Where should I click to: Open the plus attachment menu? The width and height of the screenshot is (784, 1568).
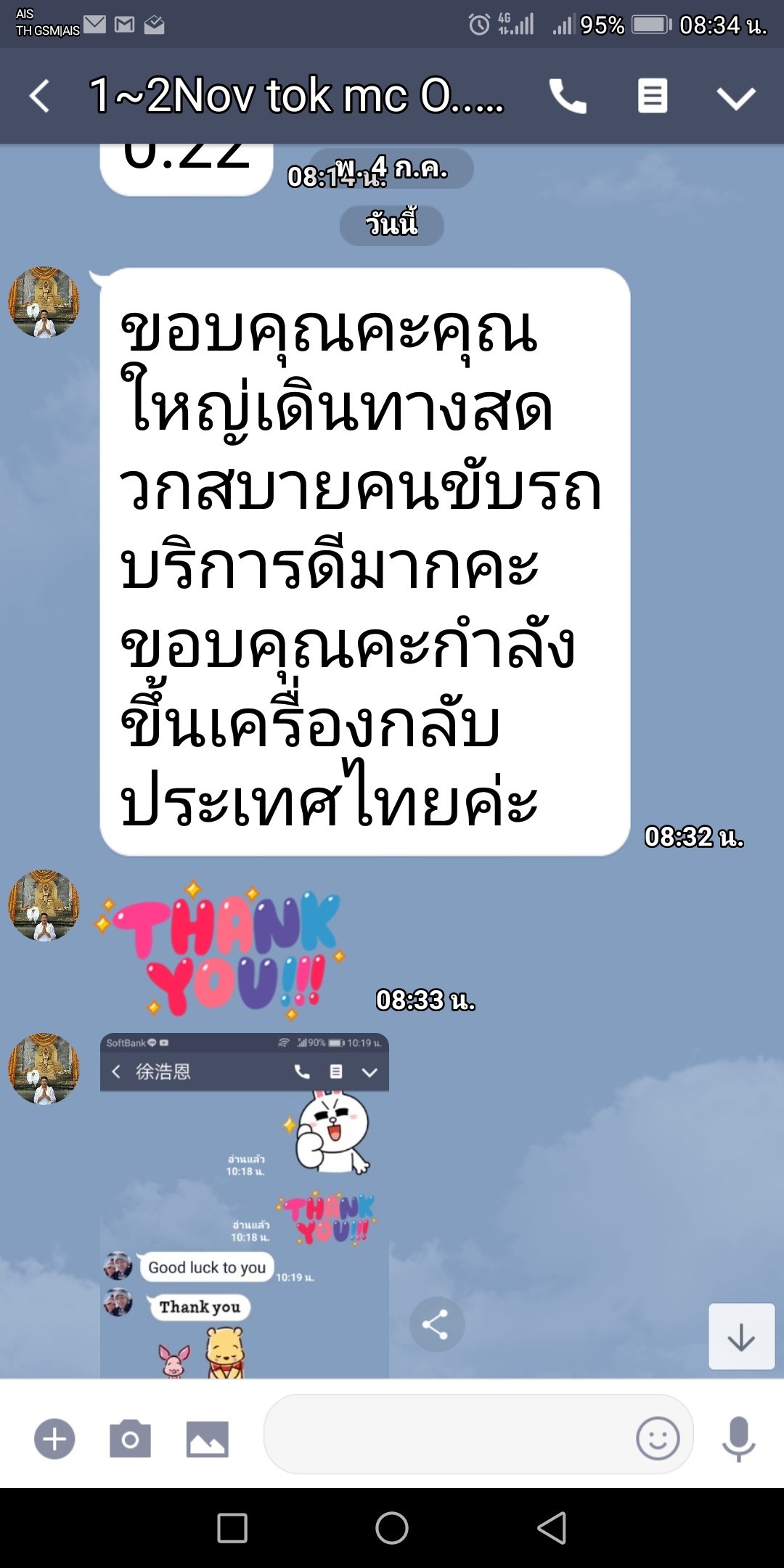pyautogui.click(x=54, y=1438)
